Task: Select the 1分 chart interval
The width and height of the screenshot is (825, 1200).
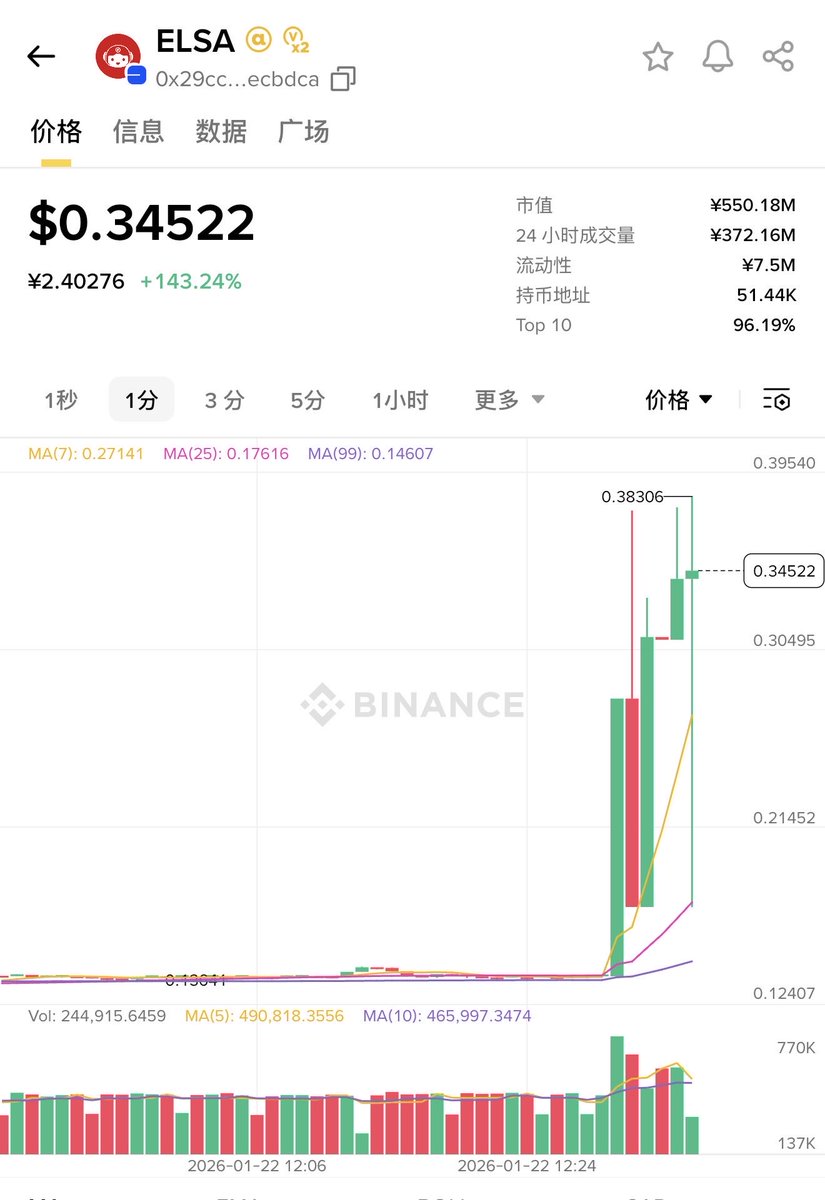Action: pos(141,400)
